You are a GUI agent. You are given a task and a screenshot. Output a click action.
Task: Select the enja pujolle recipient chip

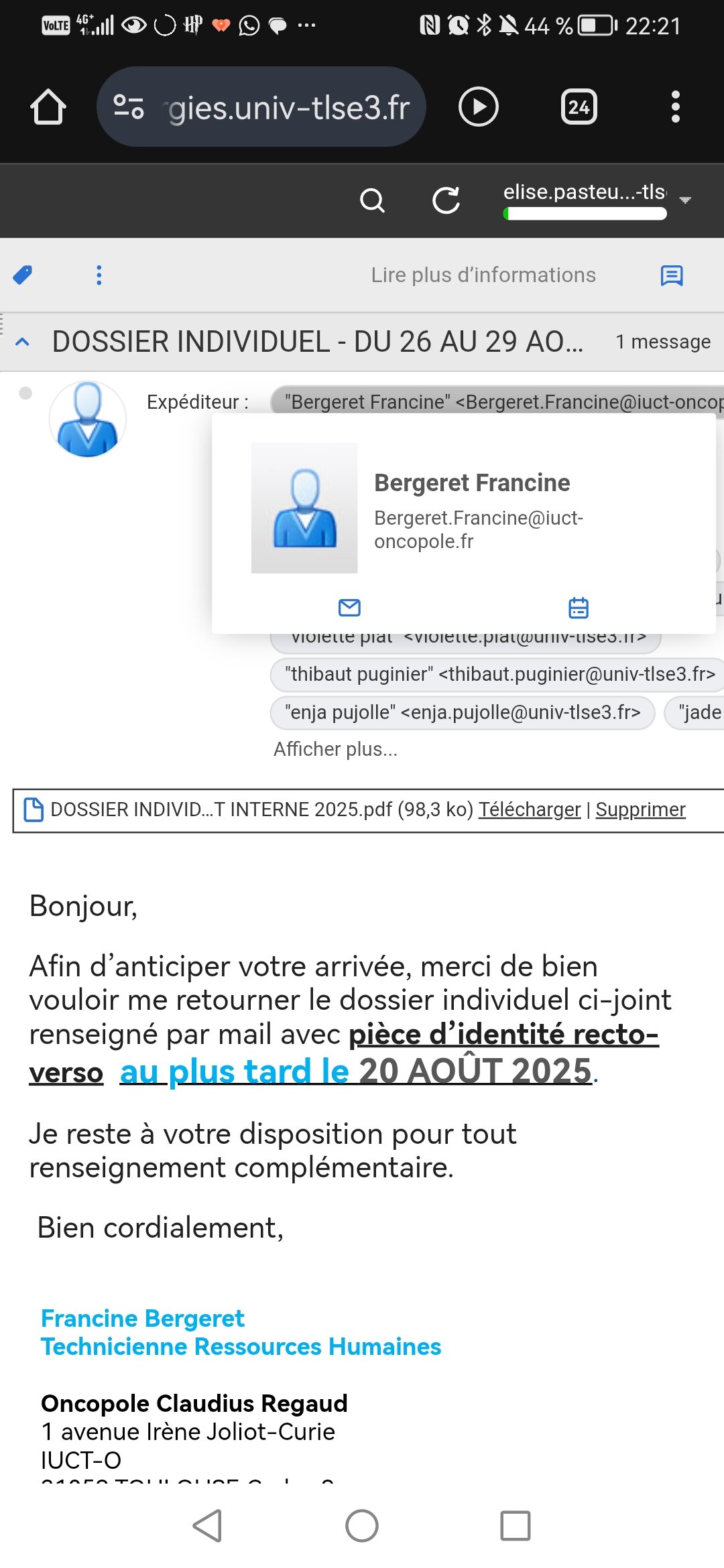(462, 712)
